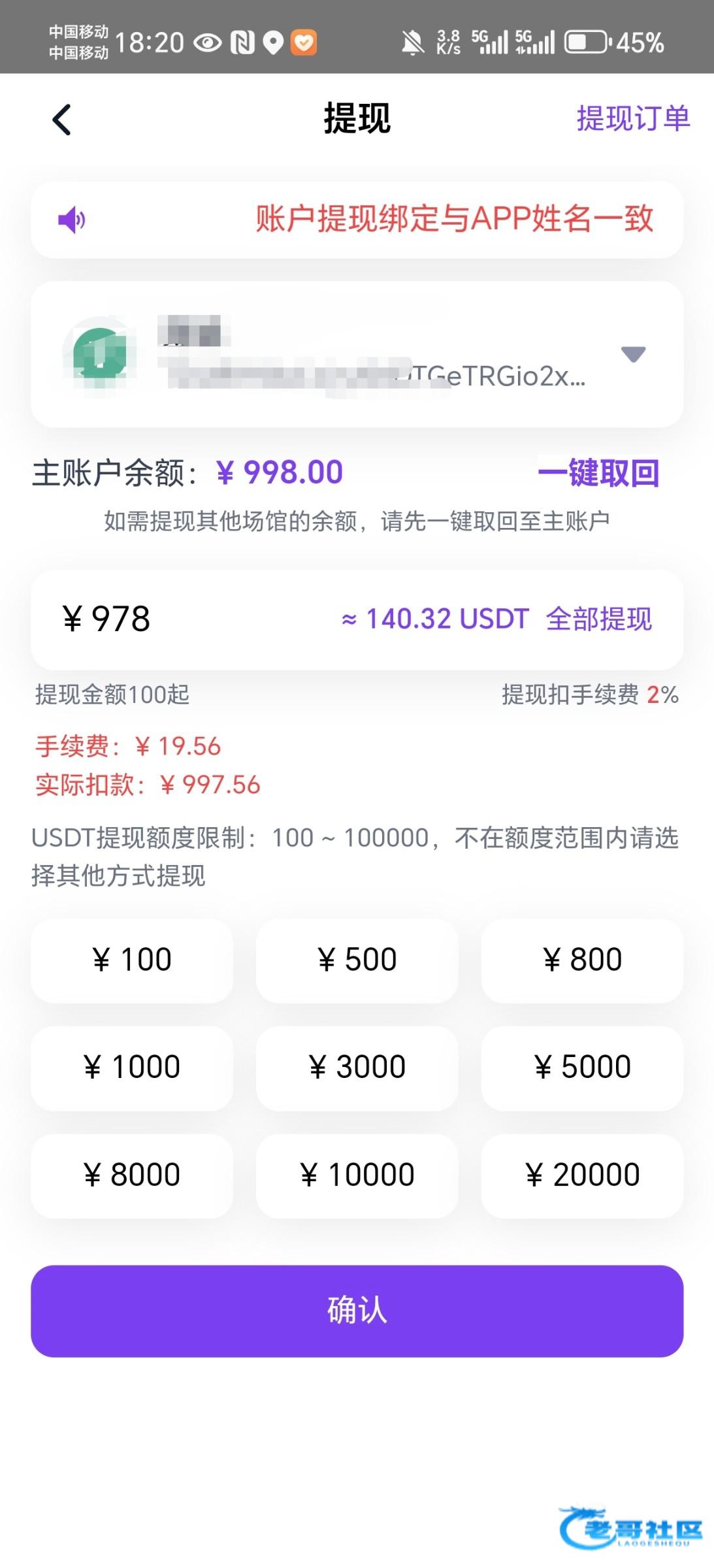Pick the ¥800 quick amount

pyautogui.click(x=582, y=960)
